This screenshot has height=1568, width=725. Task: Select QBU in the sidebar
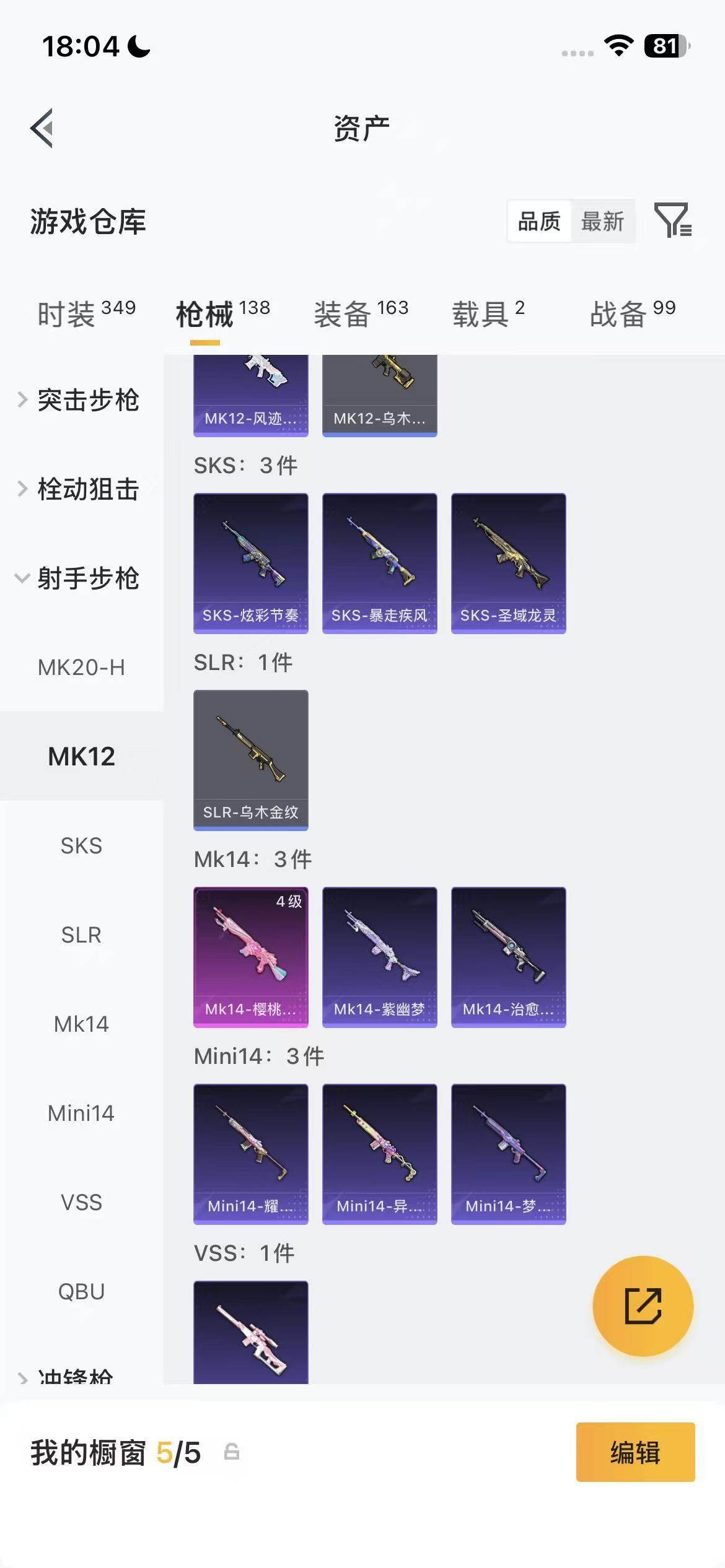(x=81, y=1292)
